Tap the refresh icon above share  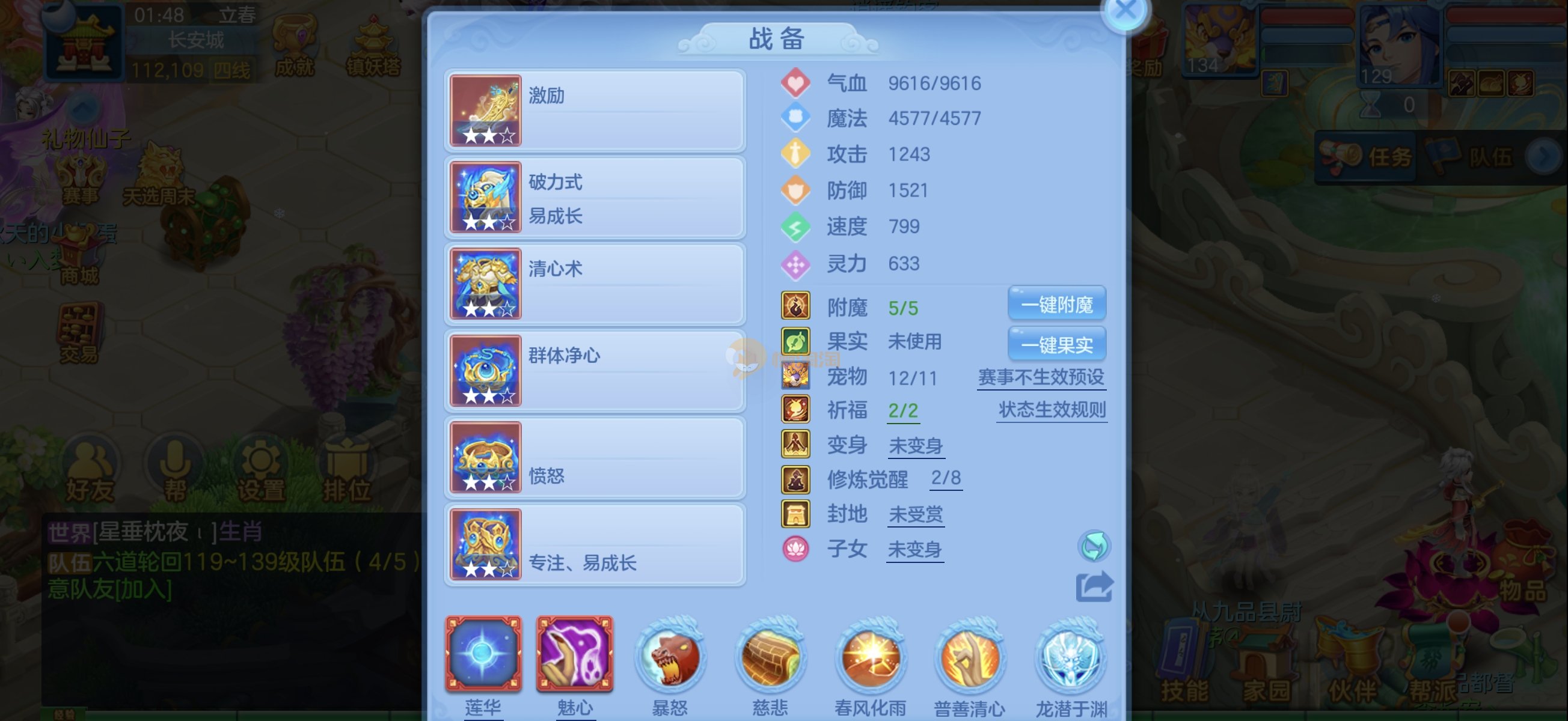coord(1093,546)
